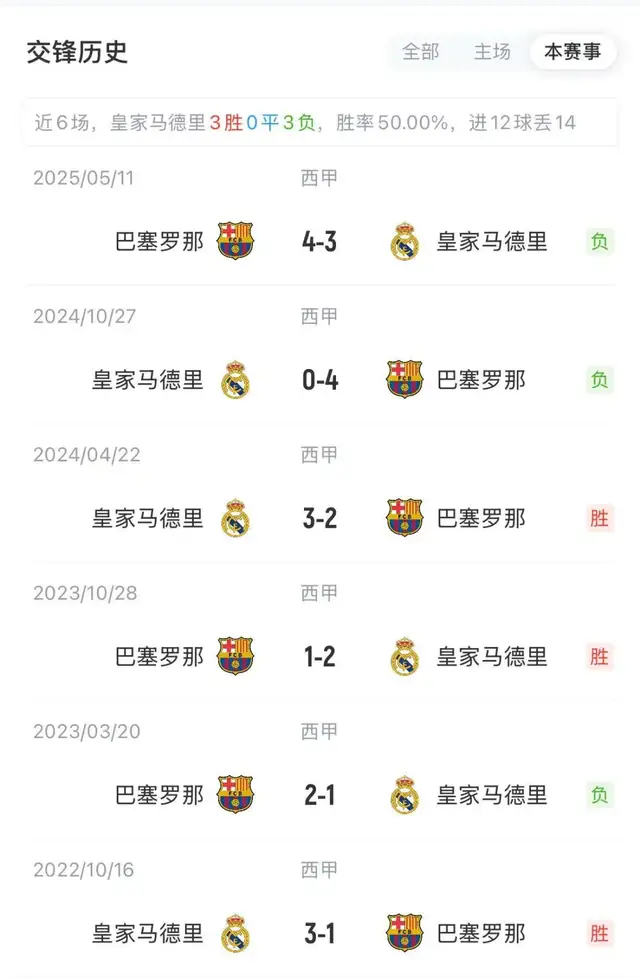This screenshot has height=978, width=640.
Task: Open the 2023/10/28 match with score 1-2
Action: click(320, 657)
